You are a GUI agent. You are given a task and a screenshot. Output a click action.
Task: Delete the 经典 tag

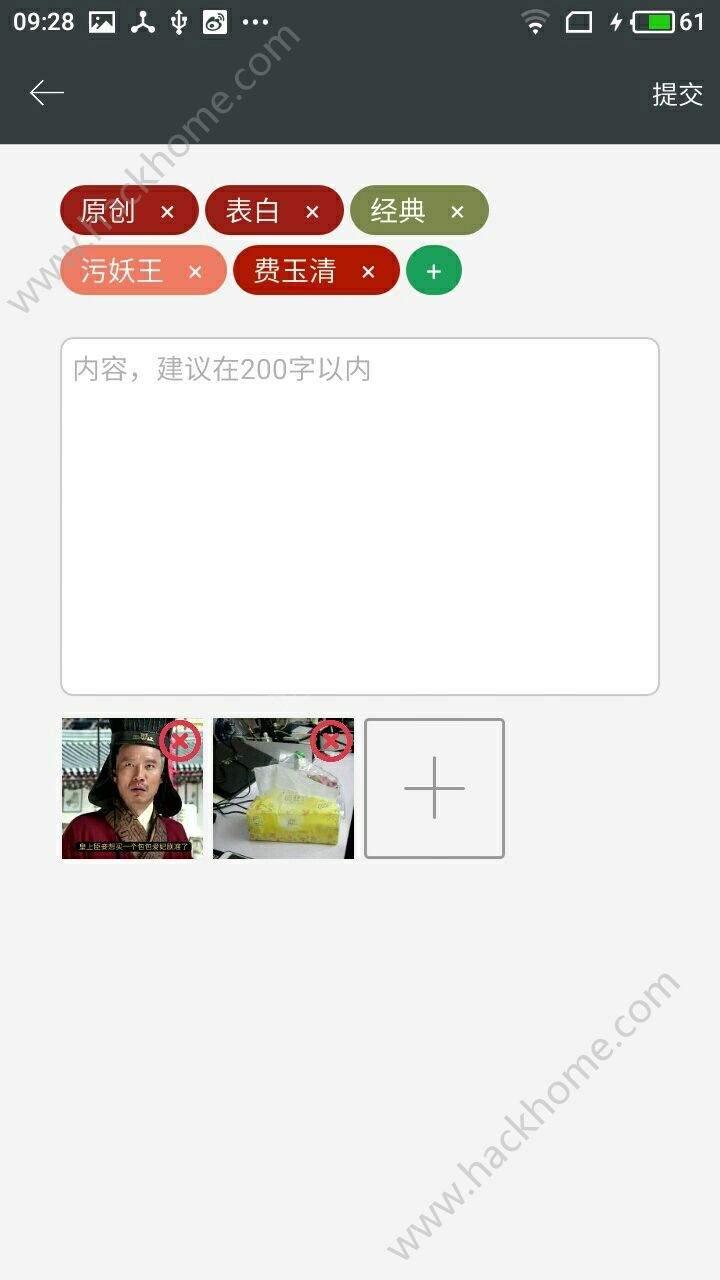tap(457, 212)
